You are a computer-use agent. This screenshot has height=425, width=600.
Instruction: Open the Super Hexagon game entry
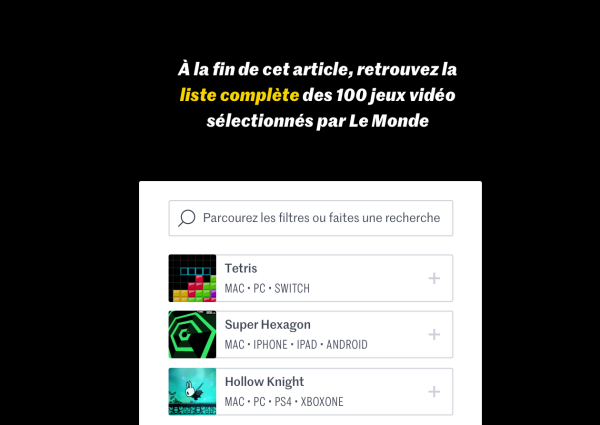(300, 335)
